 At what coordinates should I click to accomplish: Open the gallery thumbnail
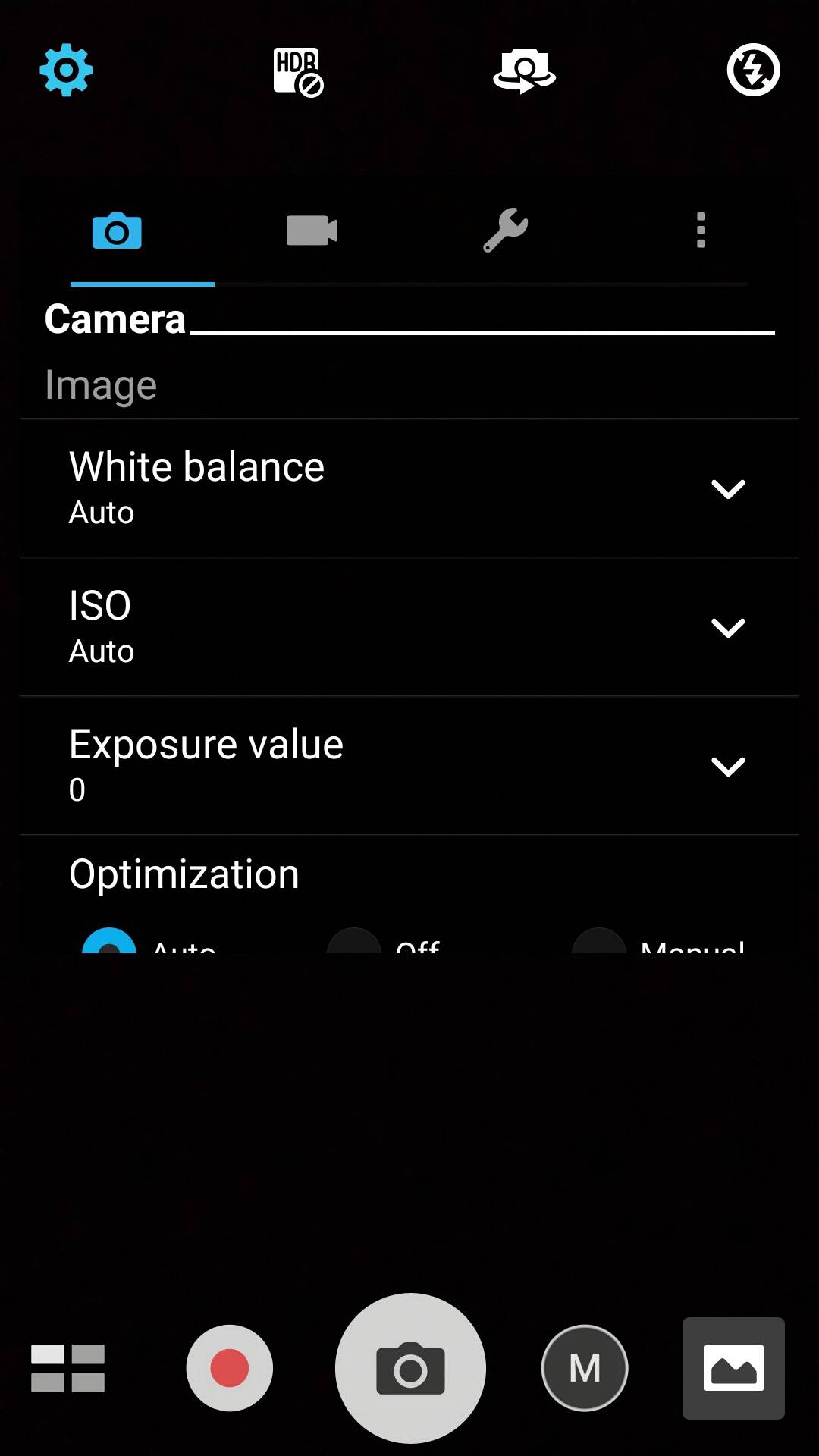(x=733, y=1368)
